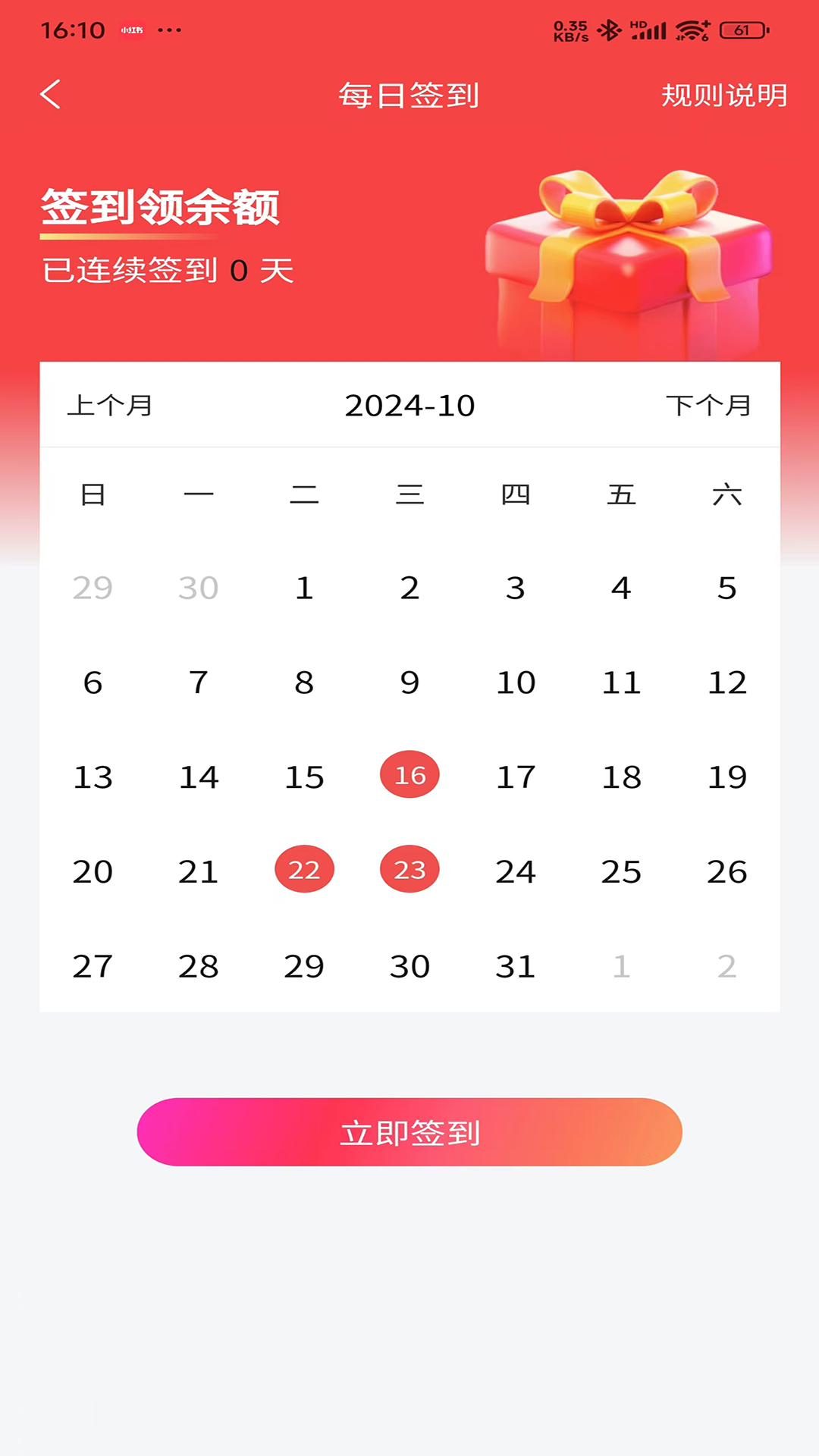The height and width of the screenshot is (1456, 819).
Task: Tap the highlighted date 23
Action: point(409,870)
